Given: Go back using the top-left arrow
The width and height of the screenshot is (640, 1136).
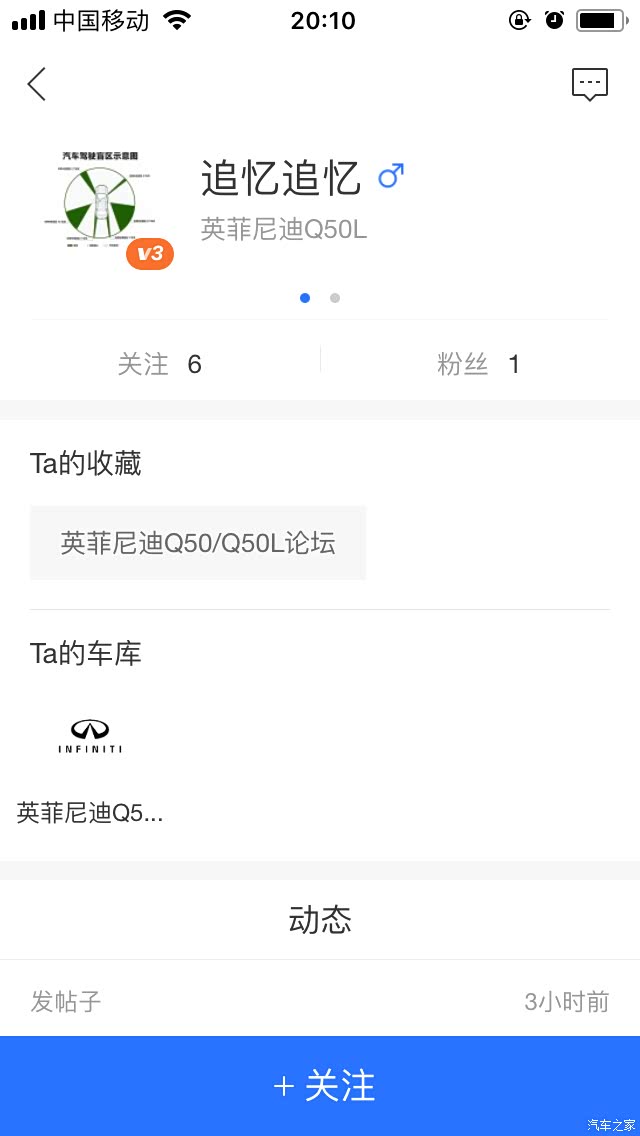Looking at the screenshot, I should tap(37, 84).
